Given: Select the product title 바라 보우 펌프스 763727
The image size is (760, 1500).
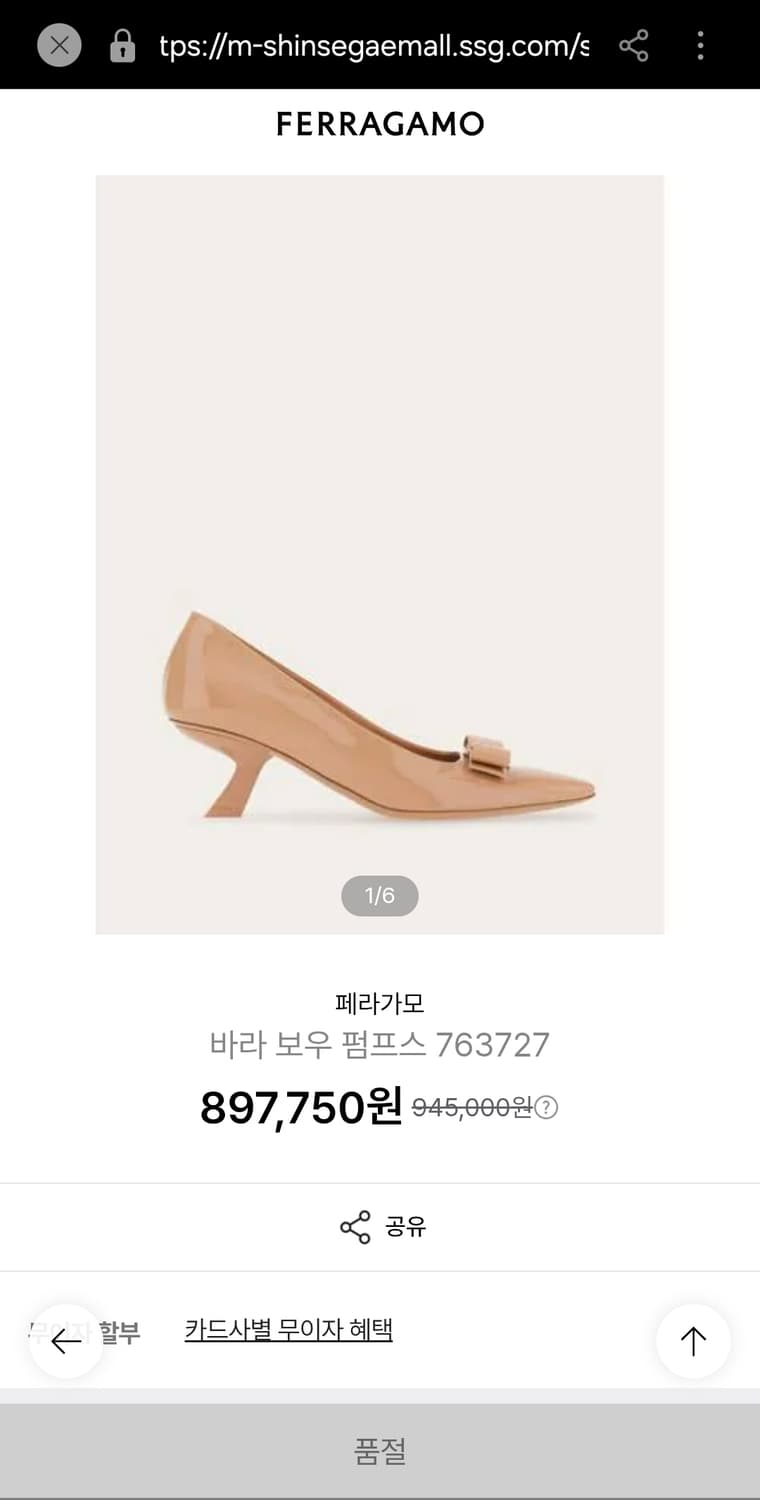Looking at the screenshot, I should point(379,1044).
